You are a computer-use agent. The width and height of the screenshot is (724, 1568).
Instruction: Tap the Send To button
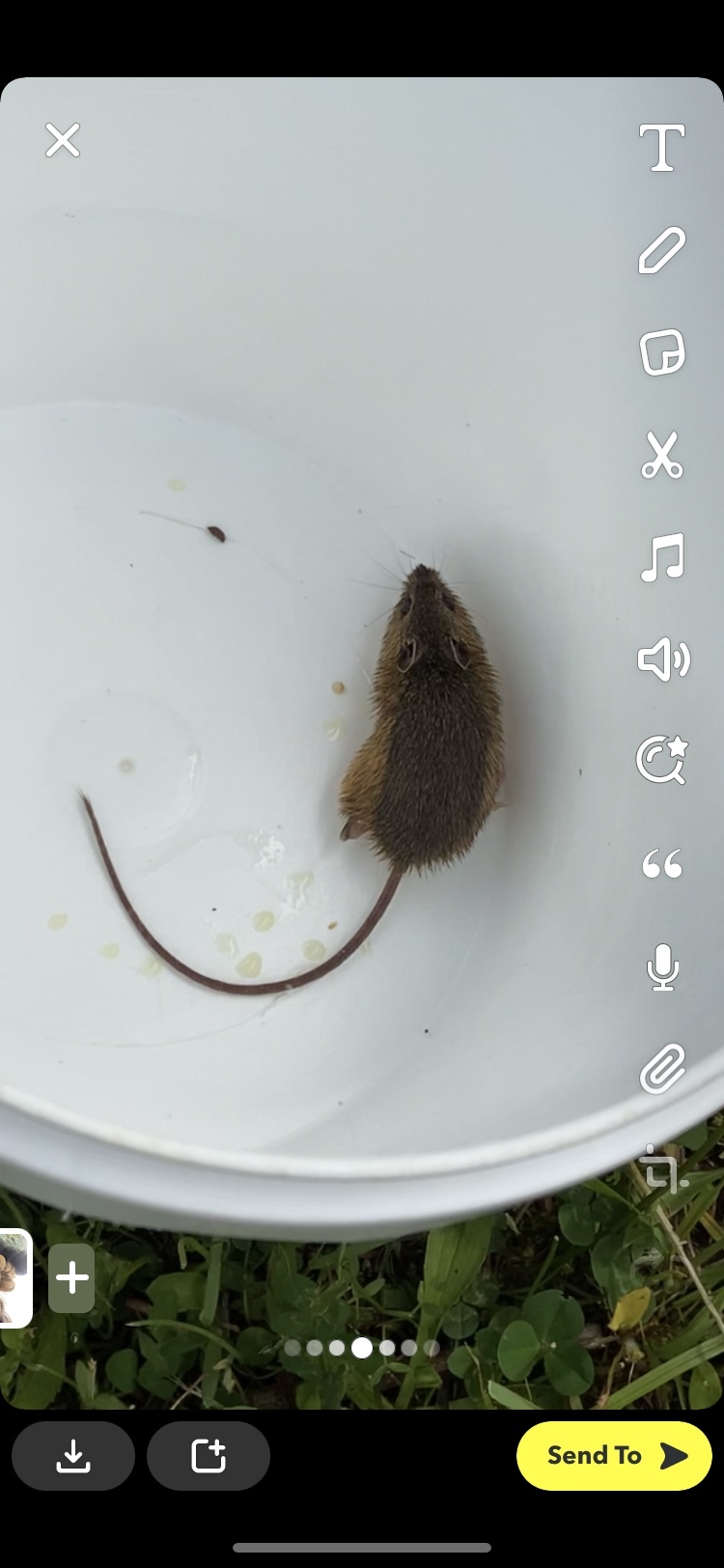coord(615,1456)
